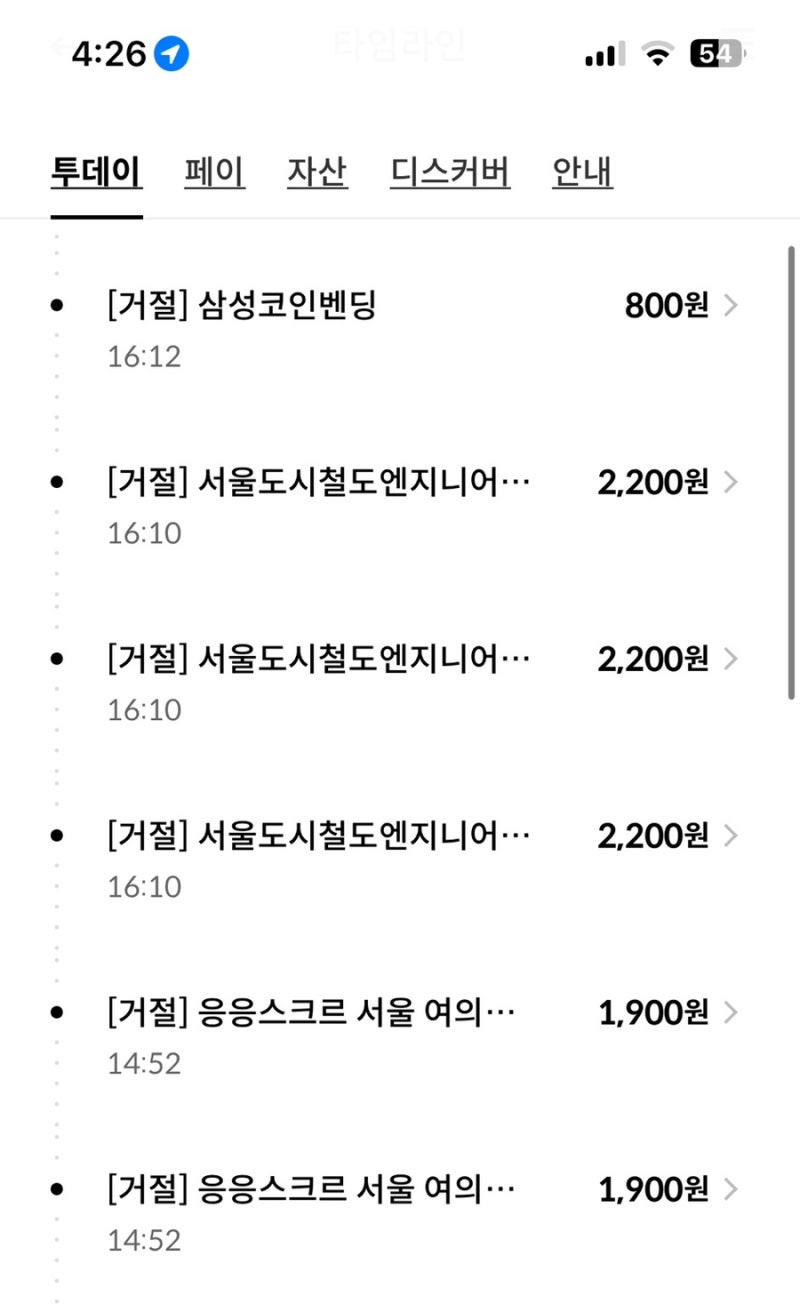
Task: Open the 안내 tab
Action: 582,172
